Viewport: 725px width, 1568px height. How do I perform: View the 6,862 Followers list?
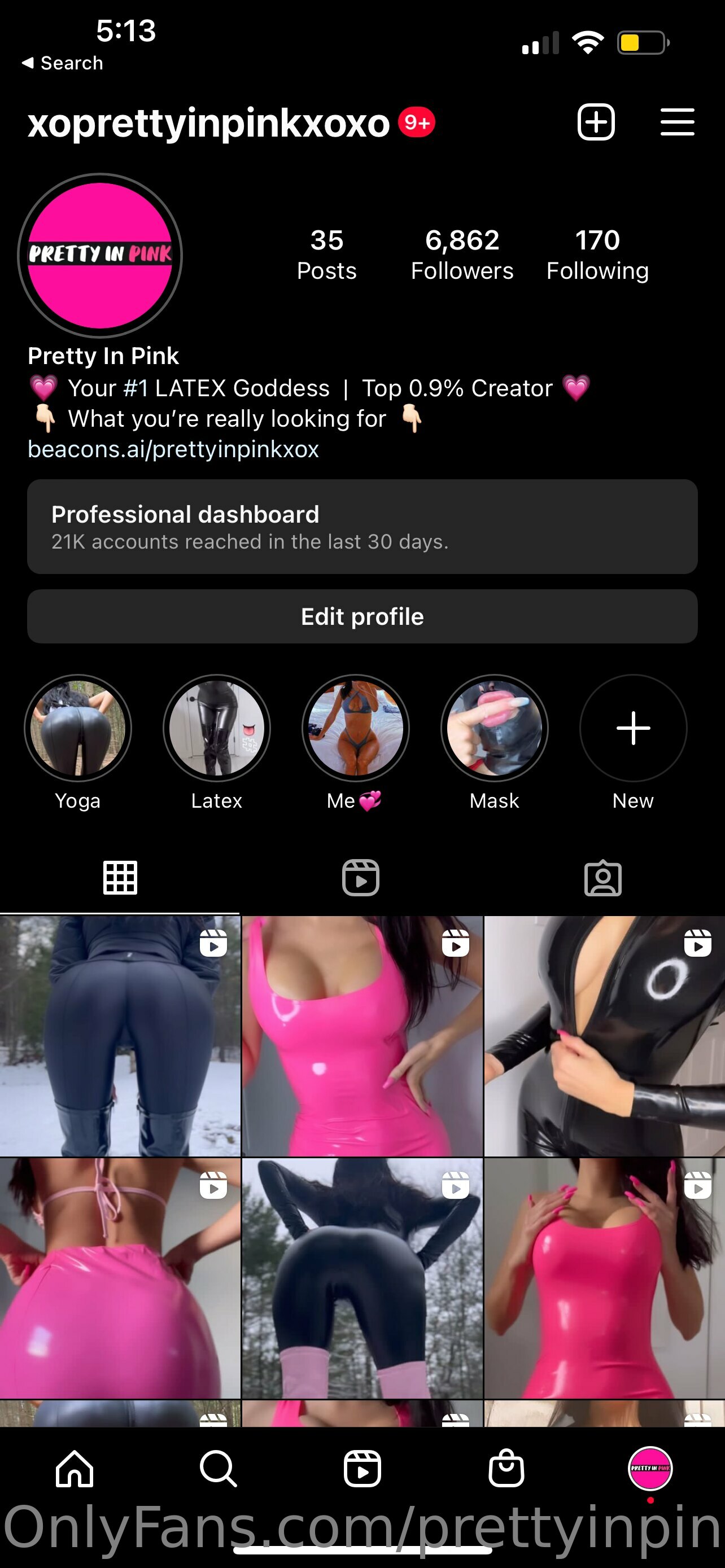tap(462, 255)
